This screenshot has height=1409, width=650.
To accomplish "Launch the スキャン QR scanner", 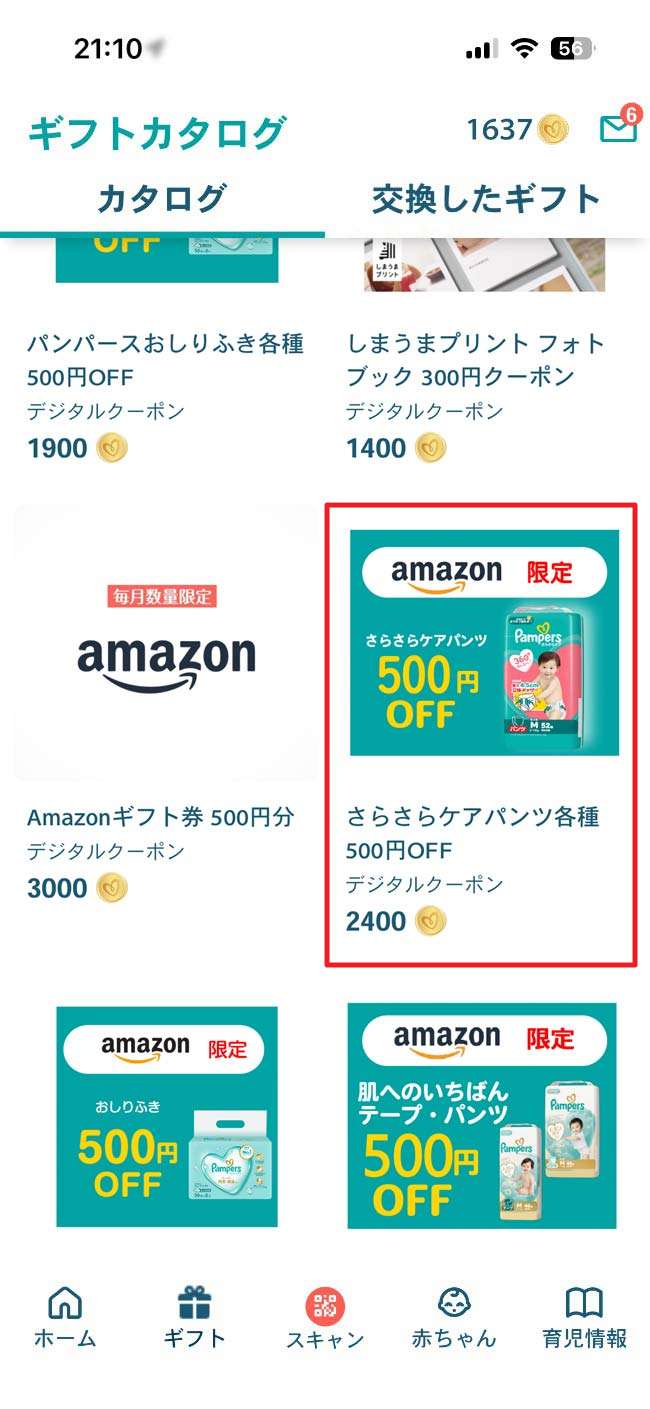I will [325, 1318].
